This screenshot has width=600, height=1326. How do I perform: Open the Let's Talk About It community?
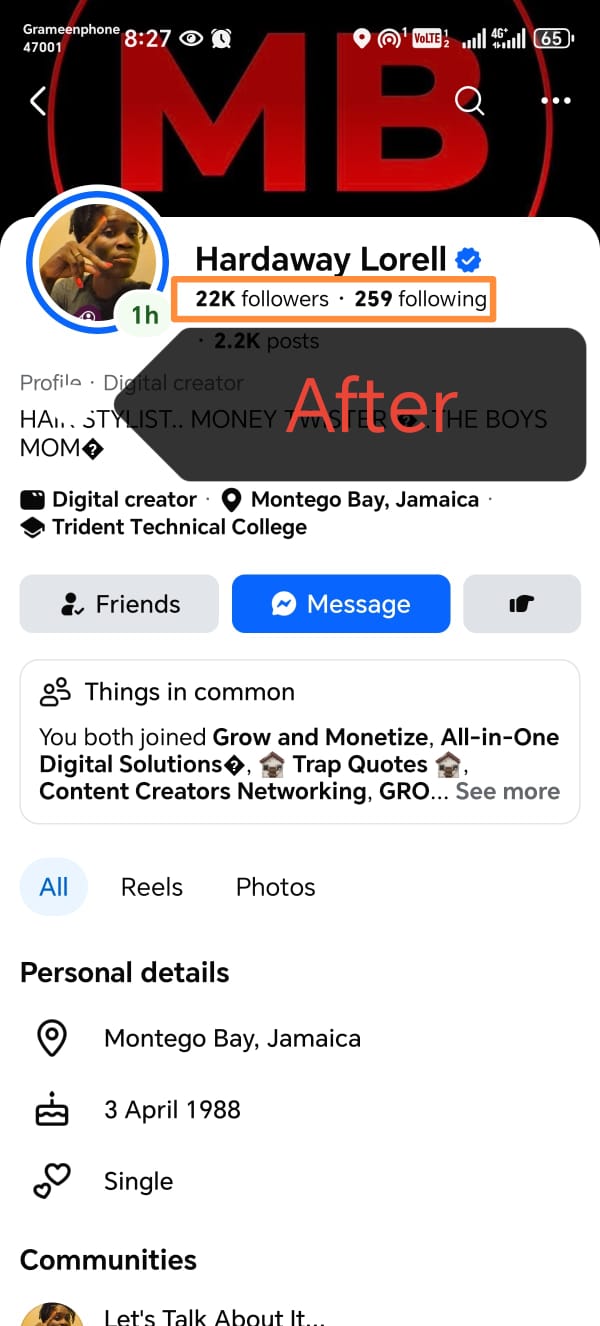(214, 1316)
